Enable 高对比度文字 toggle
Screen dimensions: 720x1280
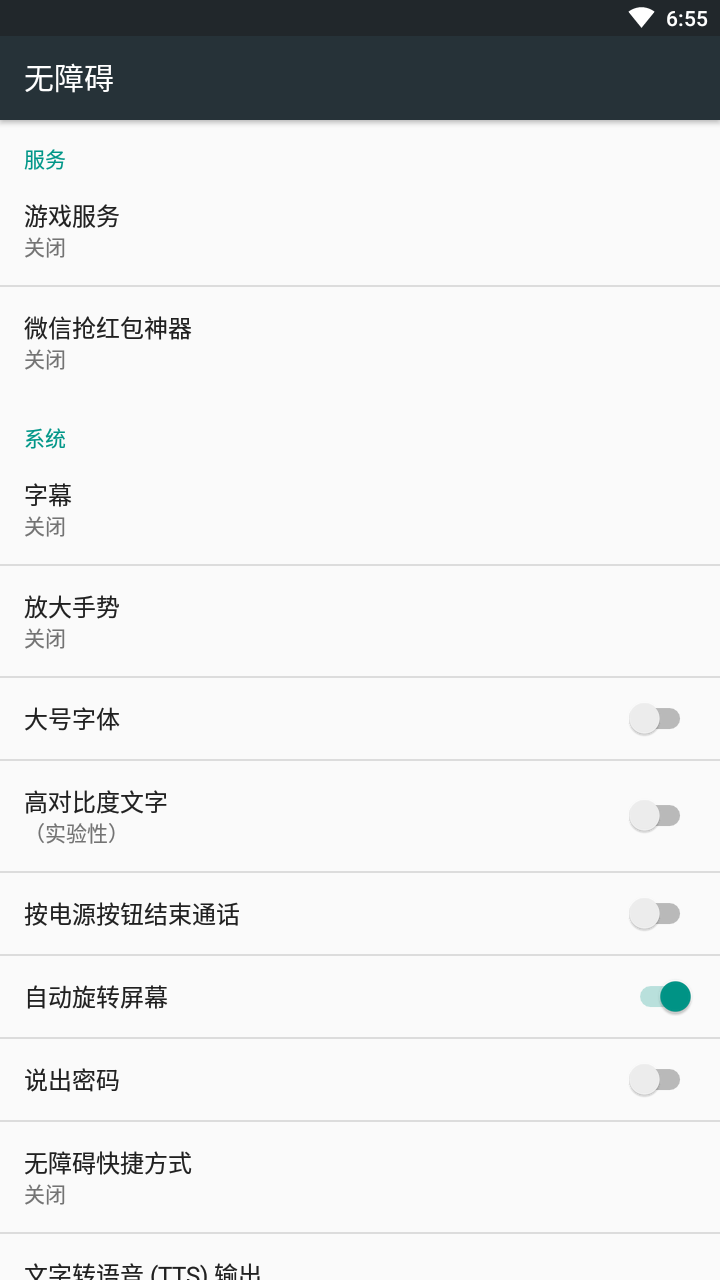(x=655, y=816)
